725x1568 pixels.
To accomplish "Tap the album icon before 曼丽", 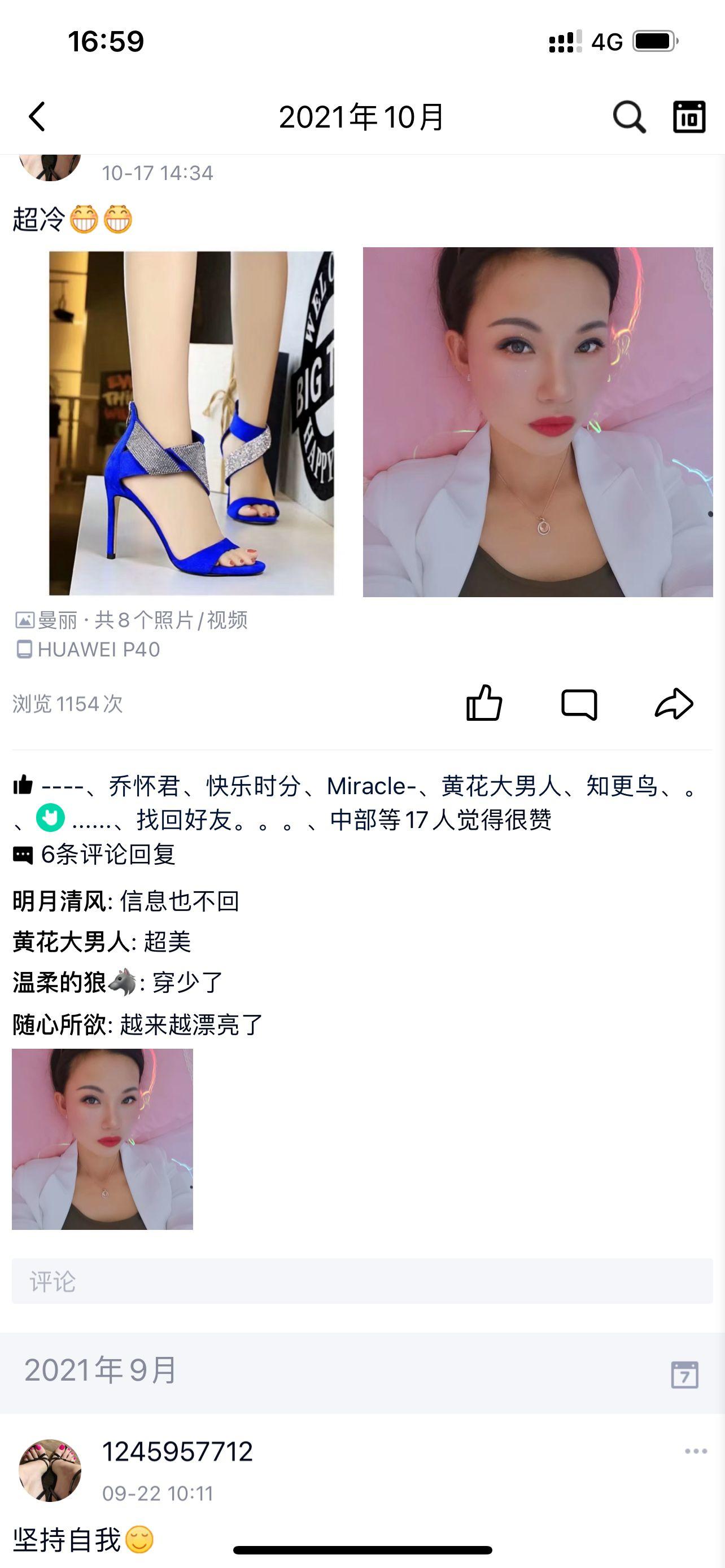I will (x=24, y=620).
